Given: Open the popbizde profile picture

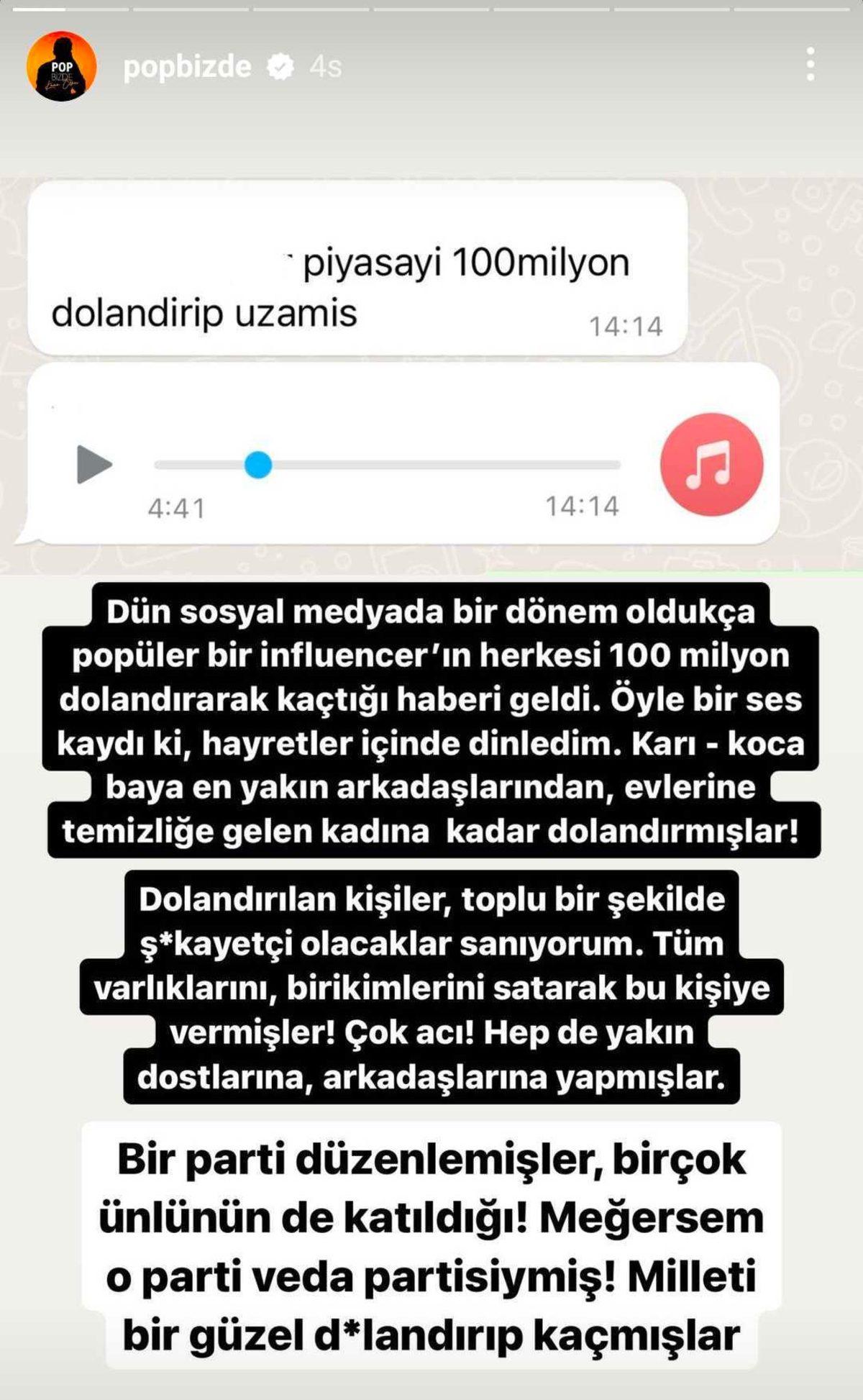Looking at the screenshot, I should pyautogui.click(x=61, y=66).
